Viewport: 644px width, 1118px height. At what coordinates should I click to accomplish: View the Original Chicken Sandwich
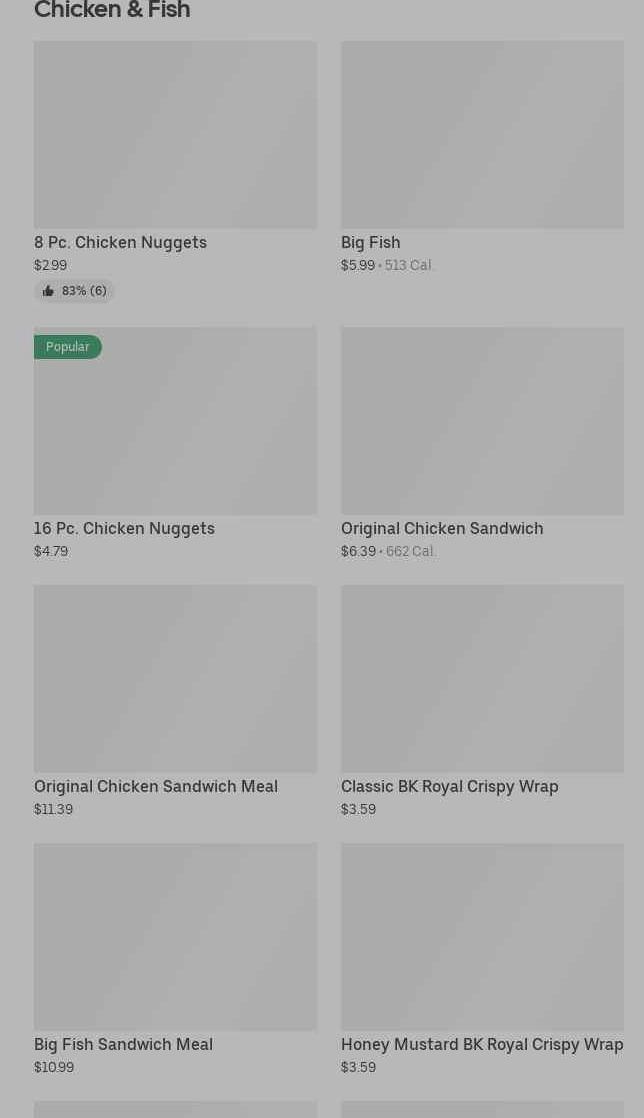pos(482,443)
